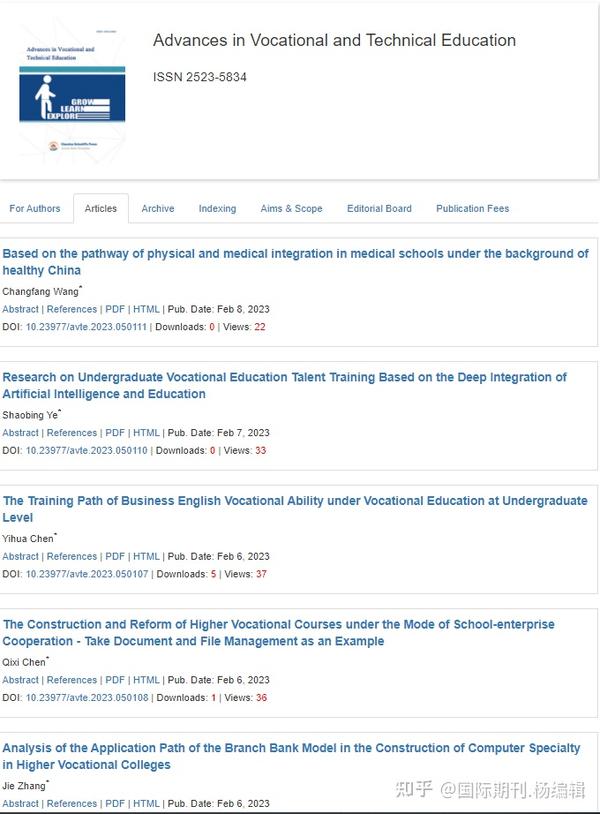View the Abstract of Changfang Wang's article
The width and height of the screenshot is (600, 814).
click(x=20, y=309)
